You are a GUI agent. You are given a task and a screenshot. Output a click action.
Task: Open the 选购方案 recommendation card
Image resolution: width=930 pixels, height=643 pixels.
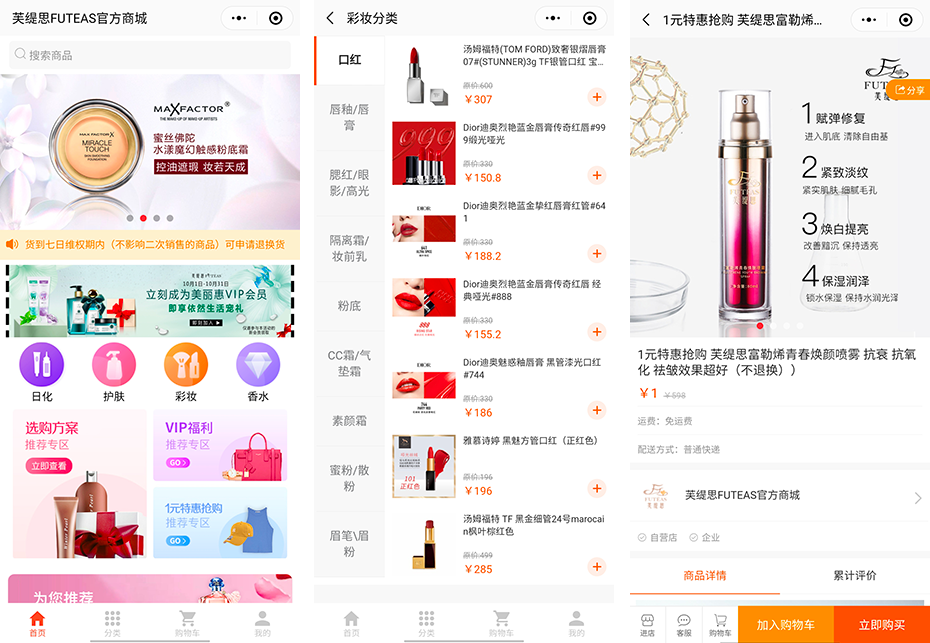point(79,484)
